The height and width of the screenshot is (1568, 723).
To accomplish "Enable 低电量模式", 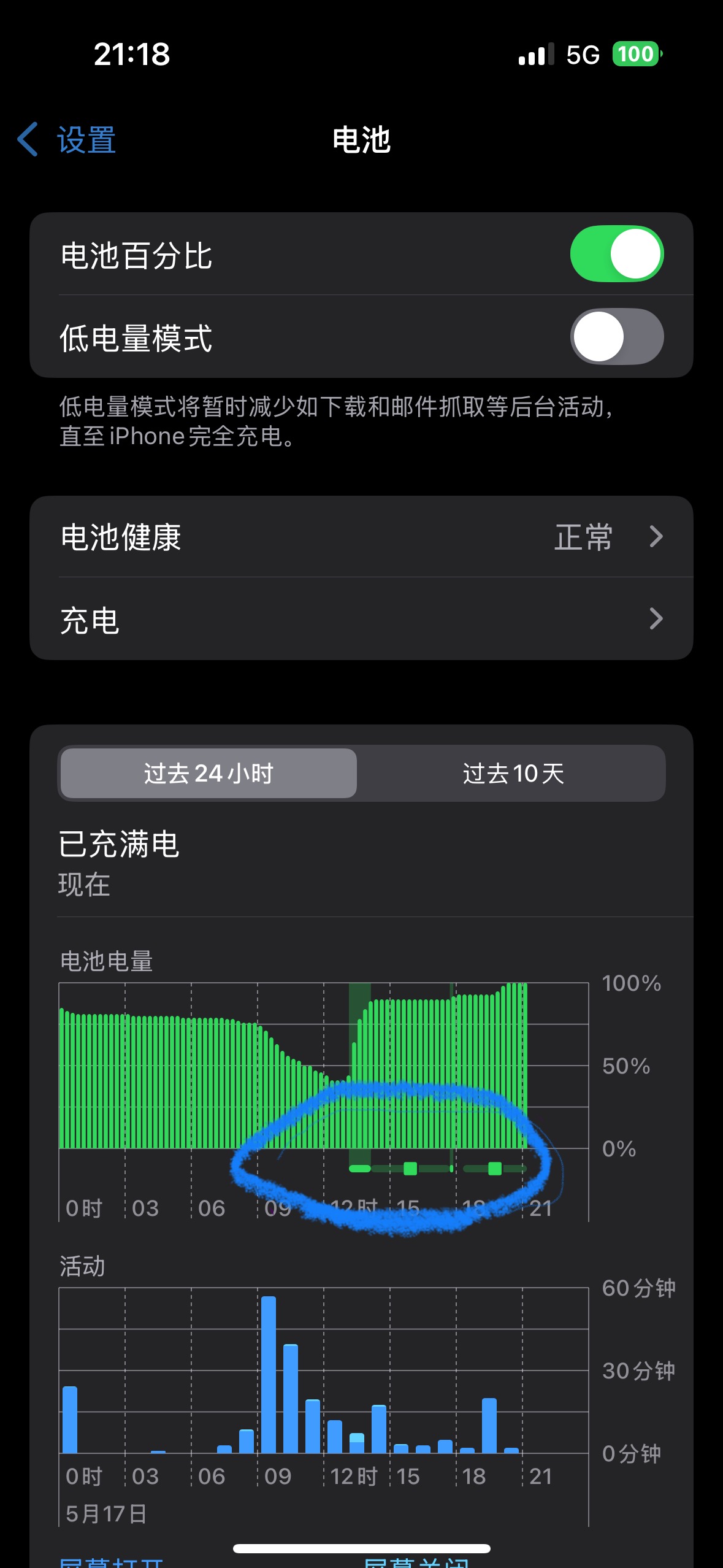I will 616,337.
